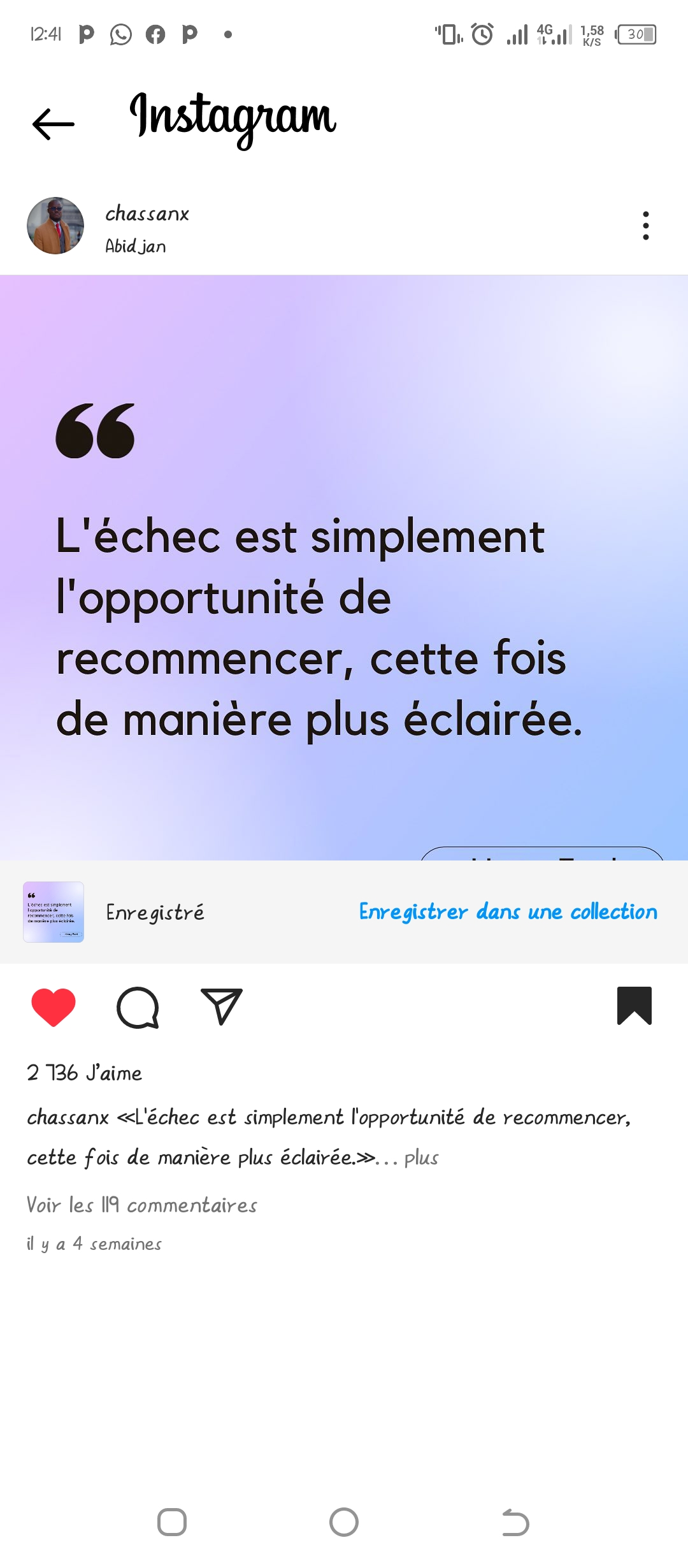The image size is (688, 1568).
Task: Open chassanx's profile picture
Action: [x=55, y=226]
